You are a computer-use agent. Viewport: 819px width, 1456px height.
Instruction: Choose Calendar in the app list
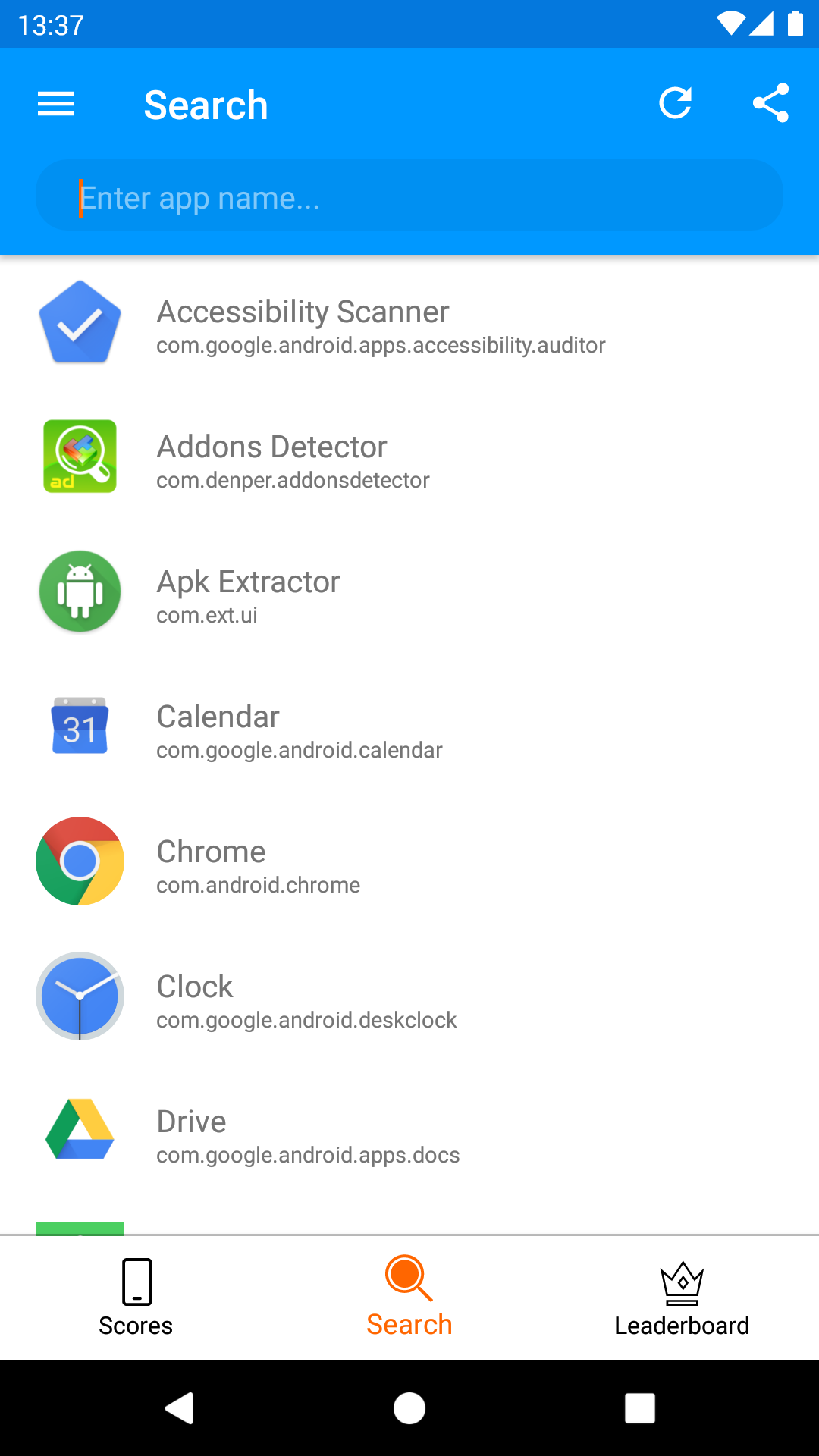coord(409,729)
